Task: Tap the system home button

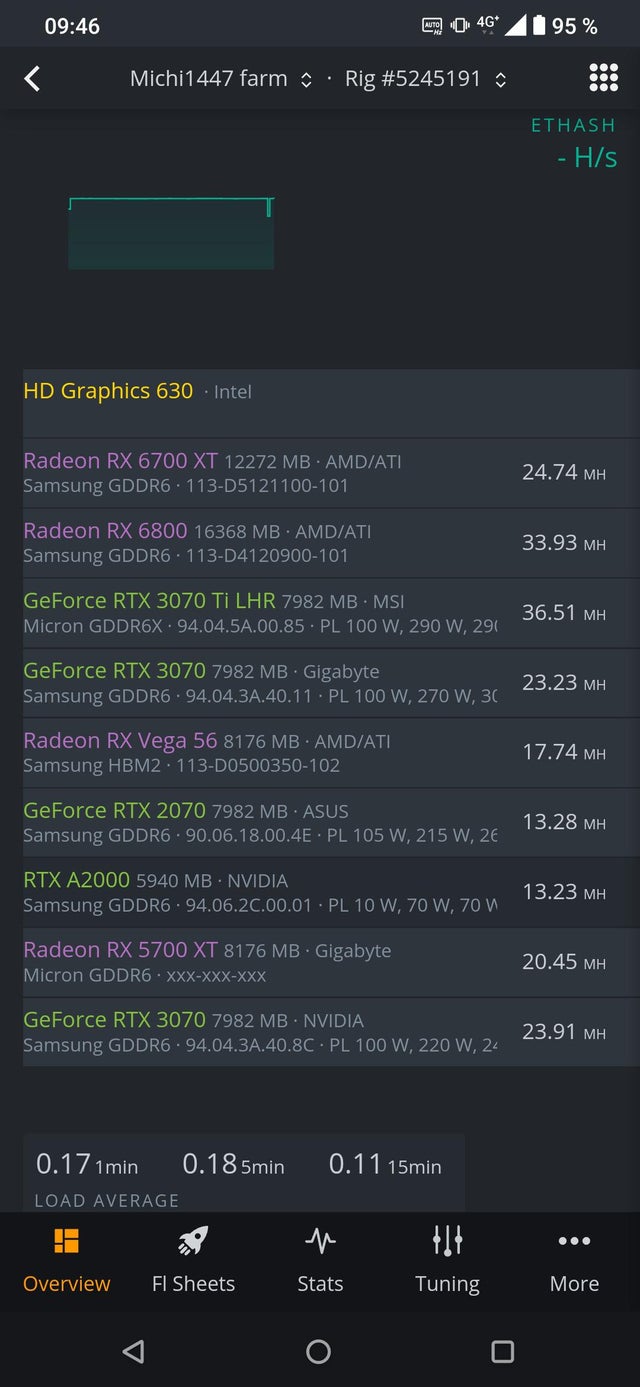Action: pos(318,1352)
